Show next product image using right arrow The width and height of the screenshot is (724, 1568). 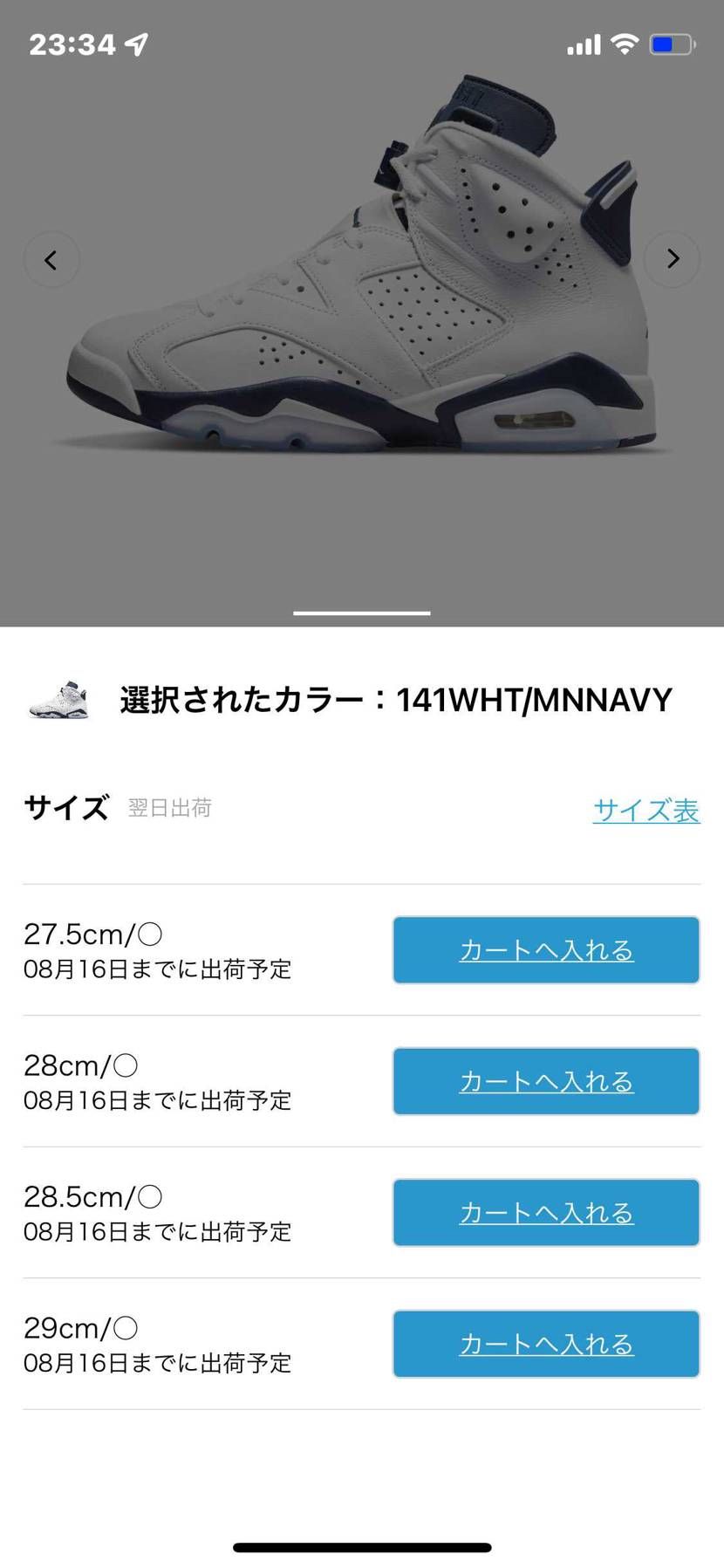pyautogui.click(x=672, y=259)
